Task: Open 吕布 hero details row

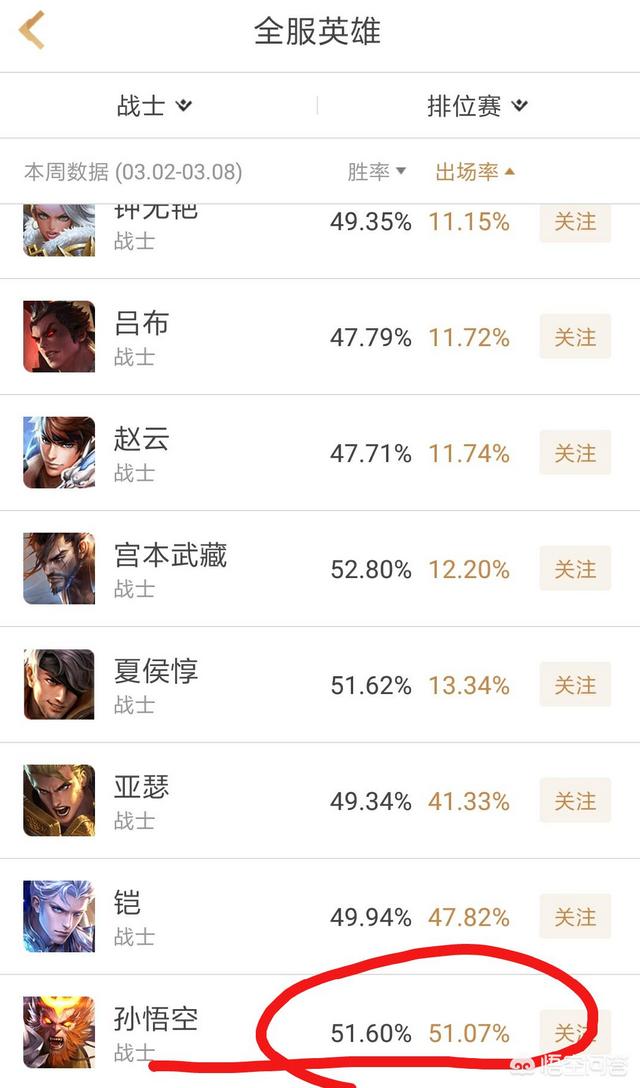Action: pos(200,338)
